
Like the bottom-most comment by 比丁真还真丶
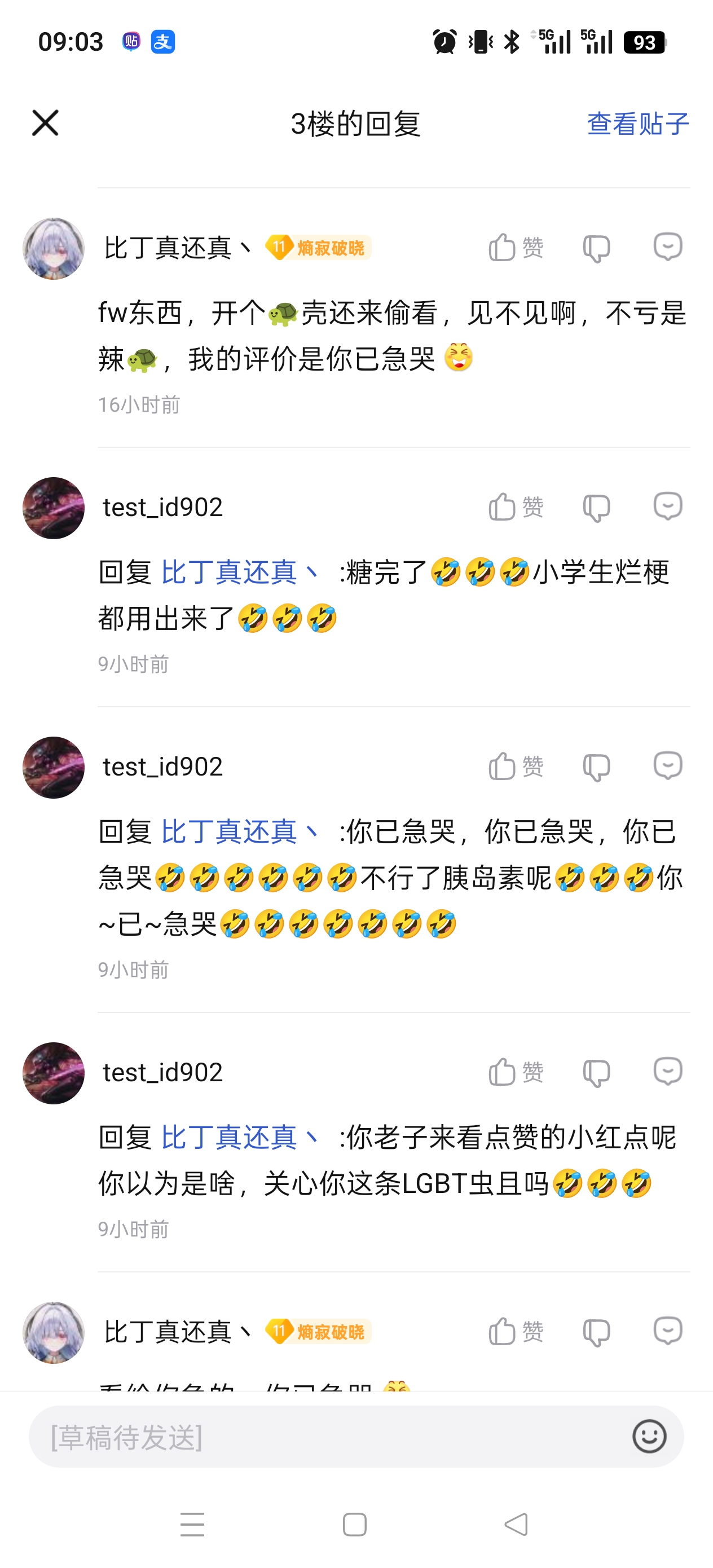(x=514, y=1331)
